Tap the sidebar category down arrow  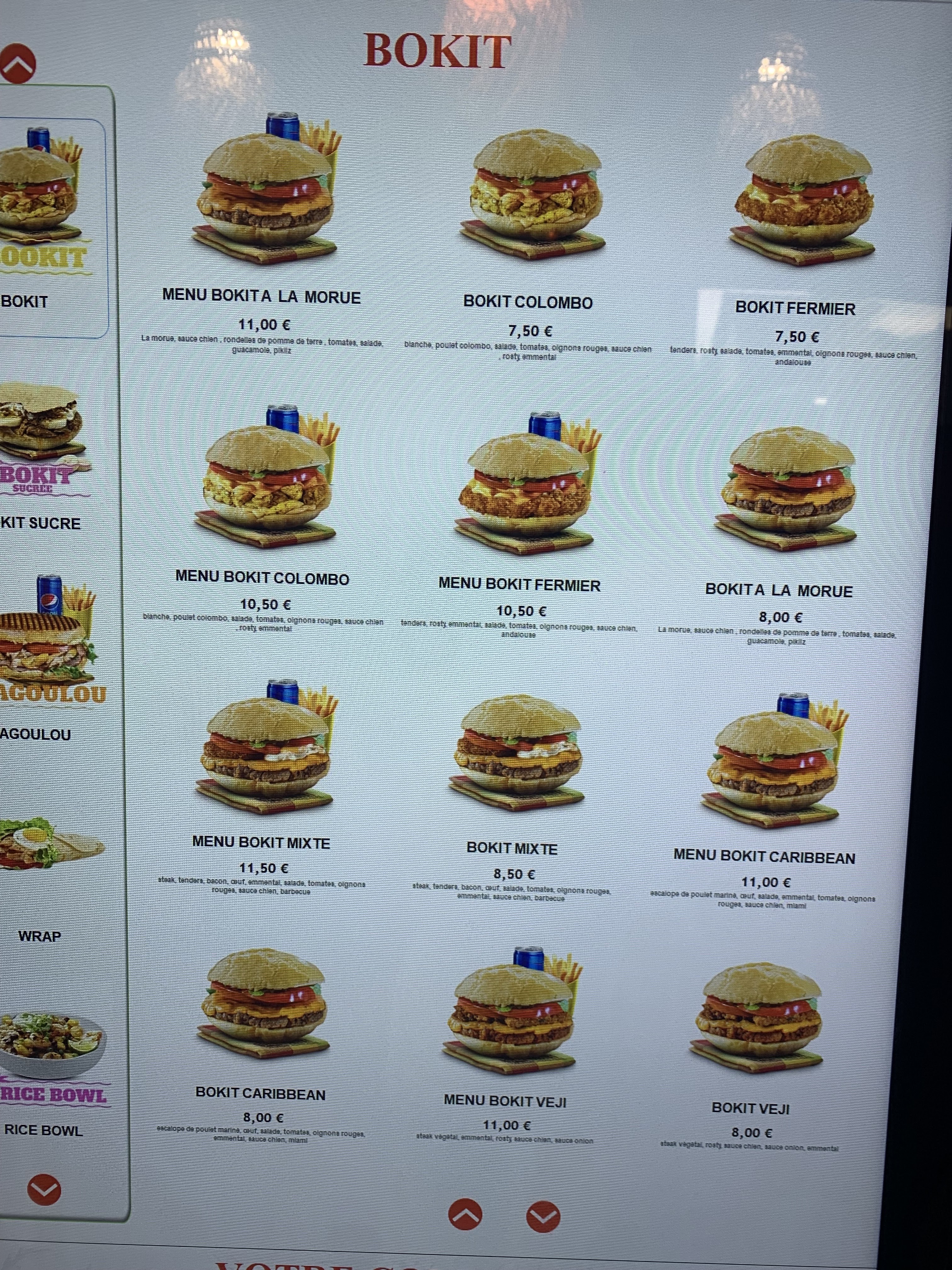tap(44, 1189)
